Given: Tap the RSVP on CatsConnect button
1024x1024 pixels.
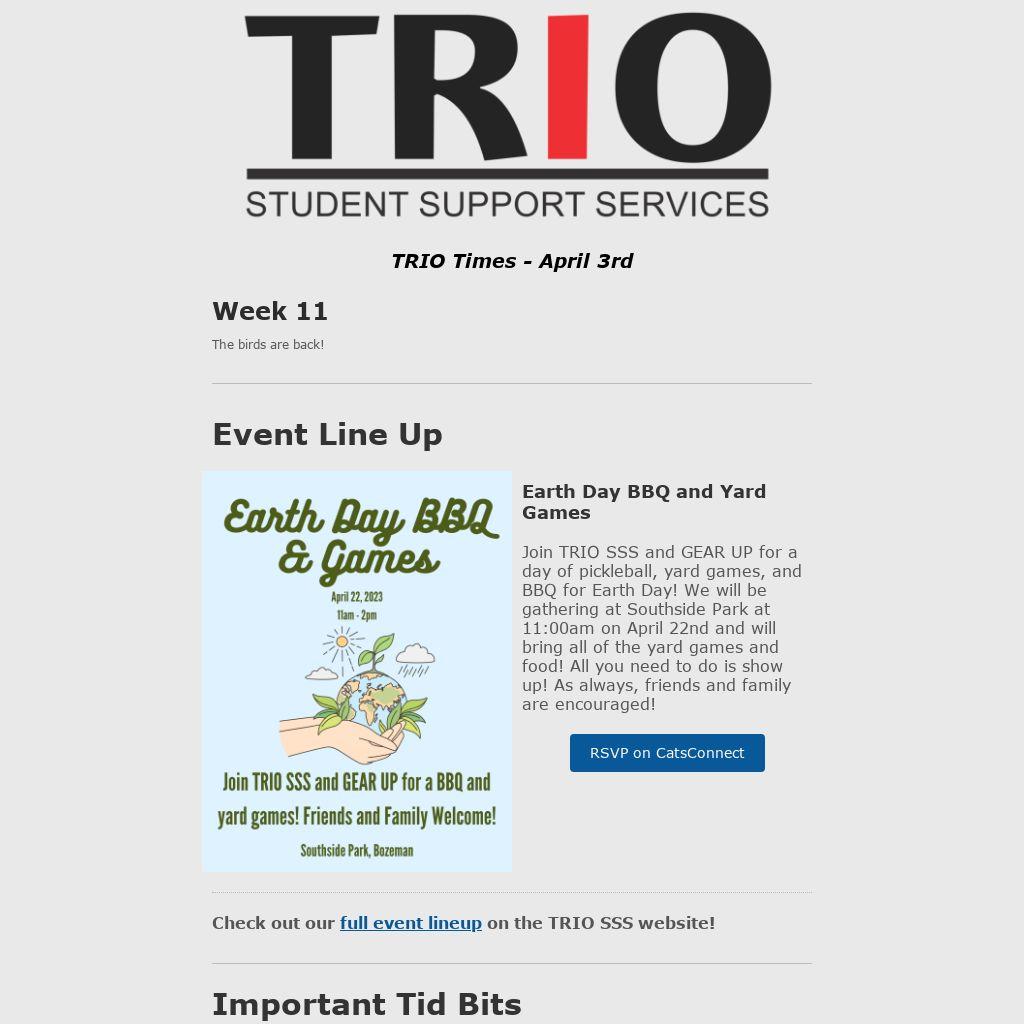Looking at the screenshot, I should pyautogui.click(x=667, y=753).
